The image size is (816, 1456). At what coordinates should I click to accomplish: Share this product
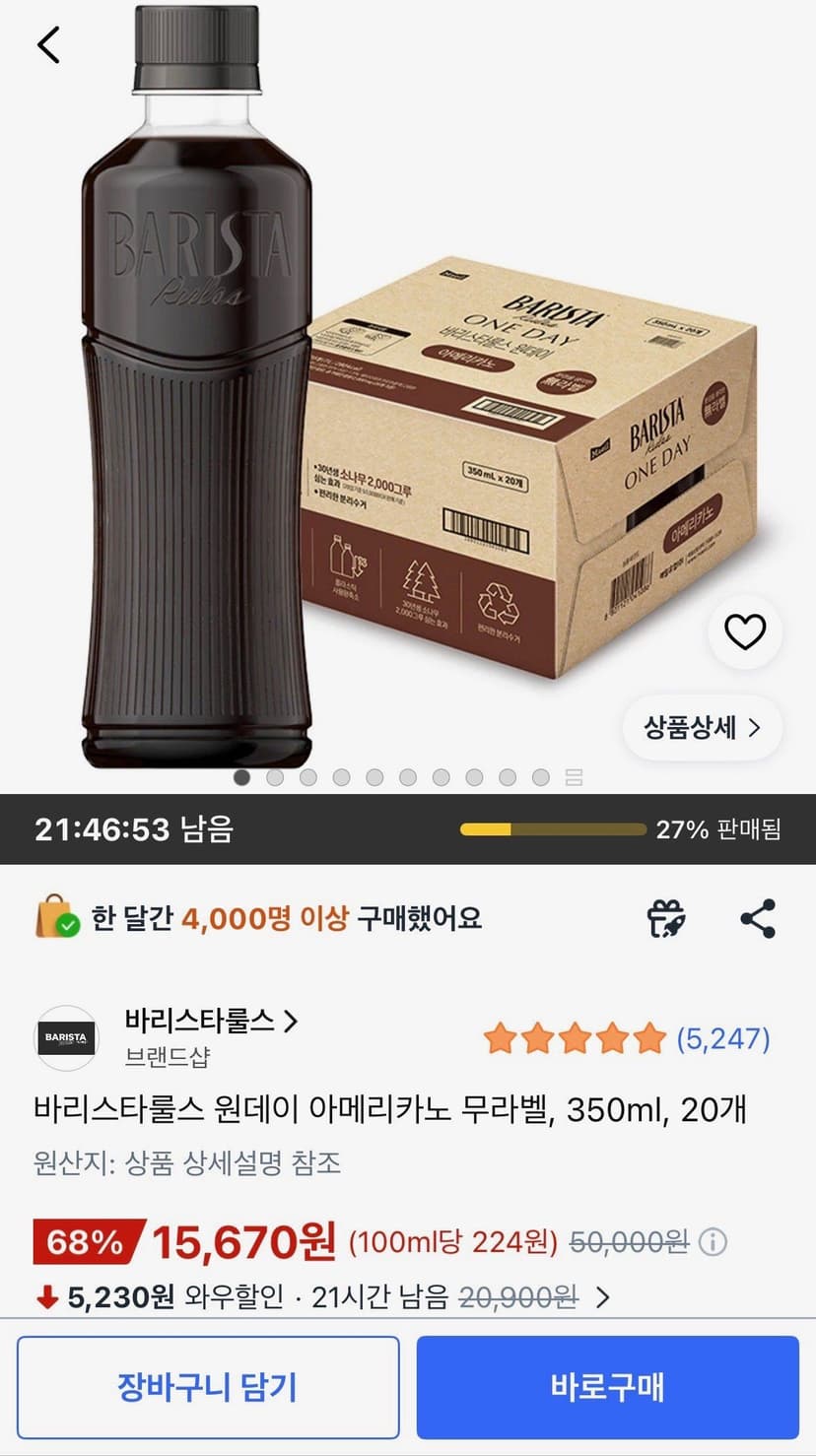[x=758, y=918]
